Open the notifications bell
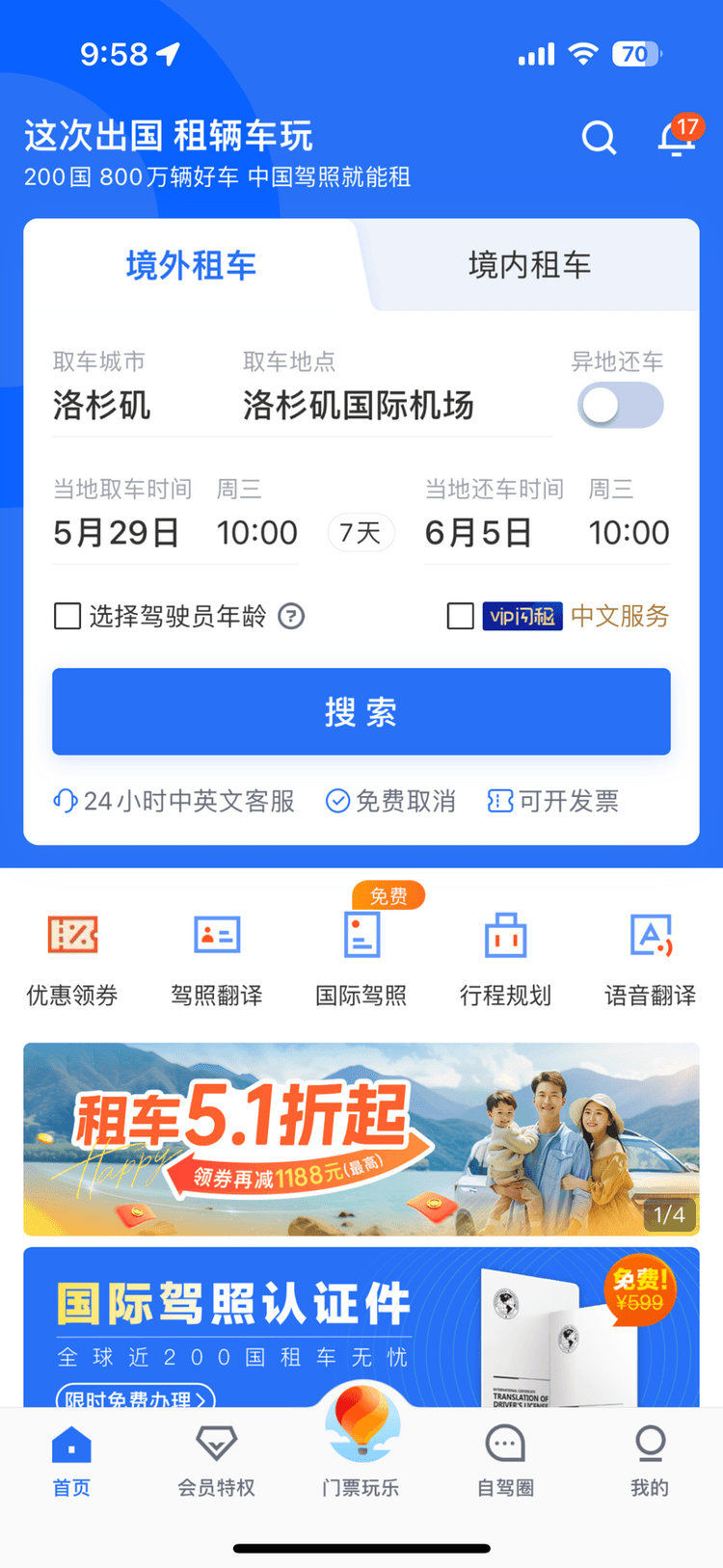 (x=675, y=139)
